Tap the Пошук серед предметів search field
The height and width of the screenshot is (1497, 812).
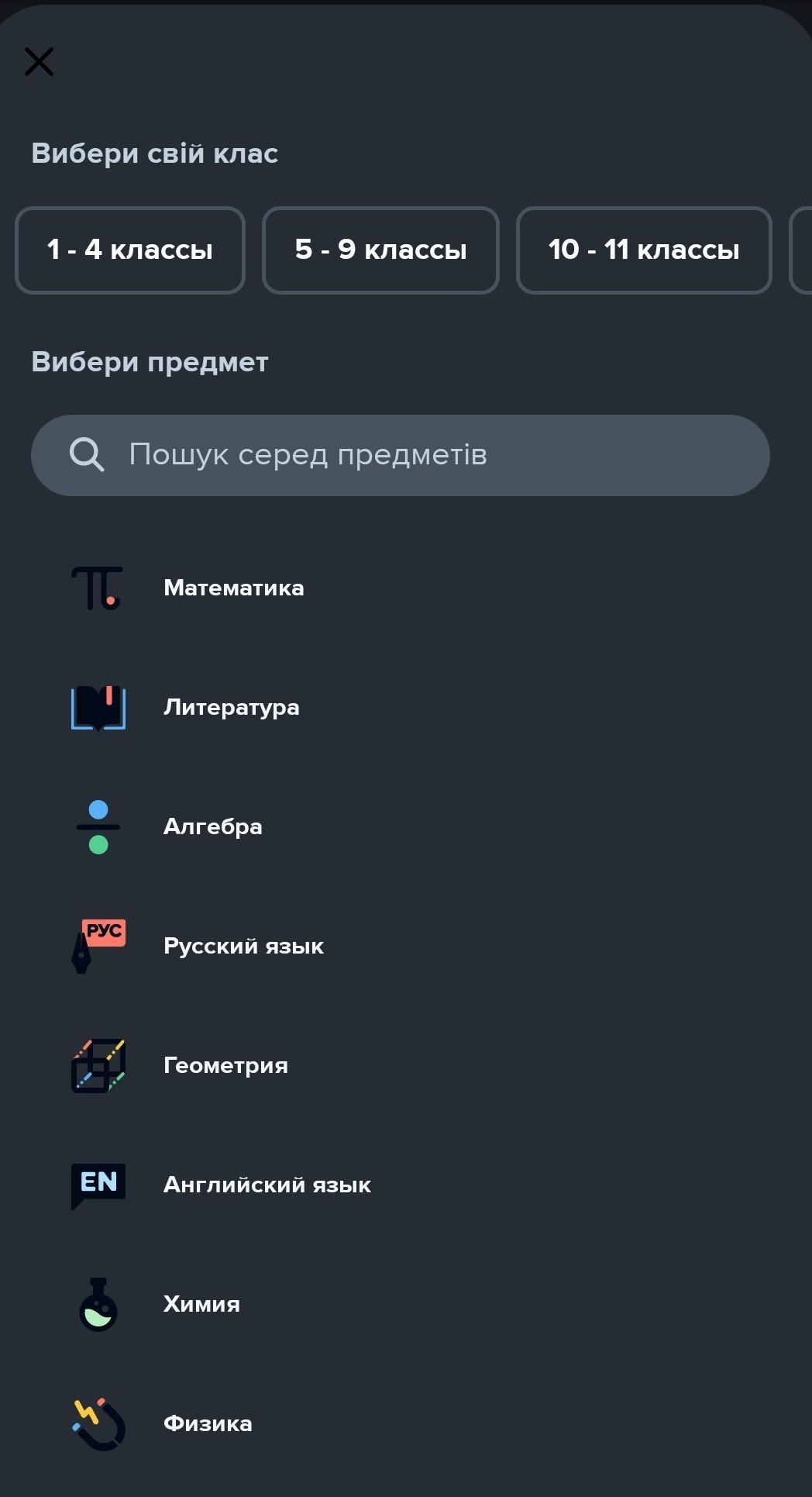400,455
